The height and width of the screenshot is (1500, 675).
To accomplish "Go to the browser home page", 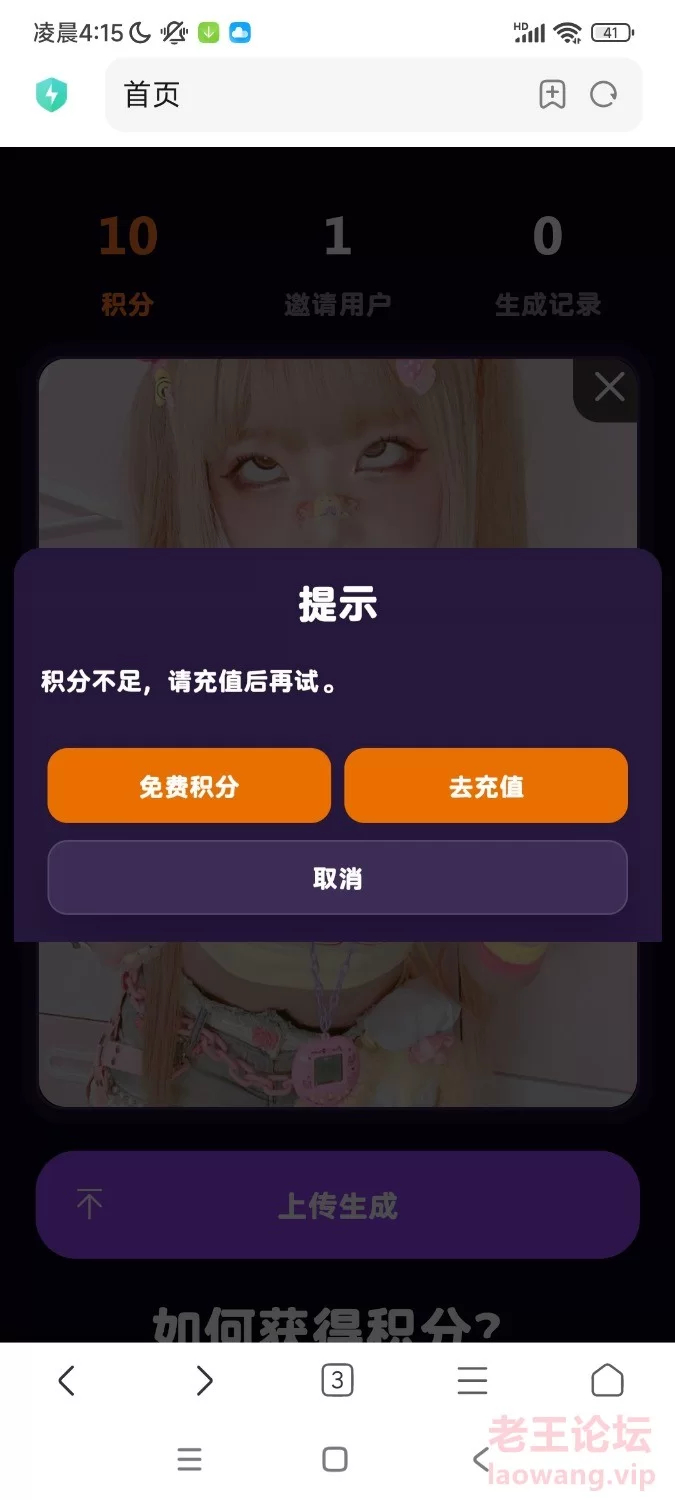I will (x=607, y=1381).
